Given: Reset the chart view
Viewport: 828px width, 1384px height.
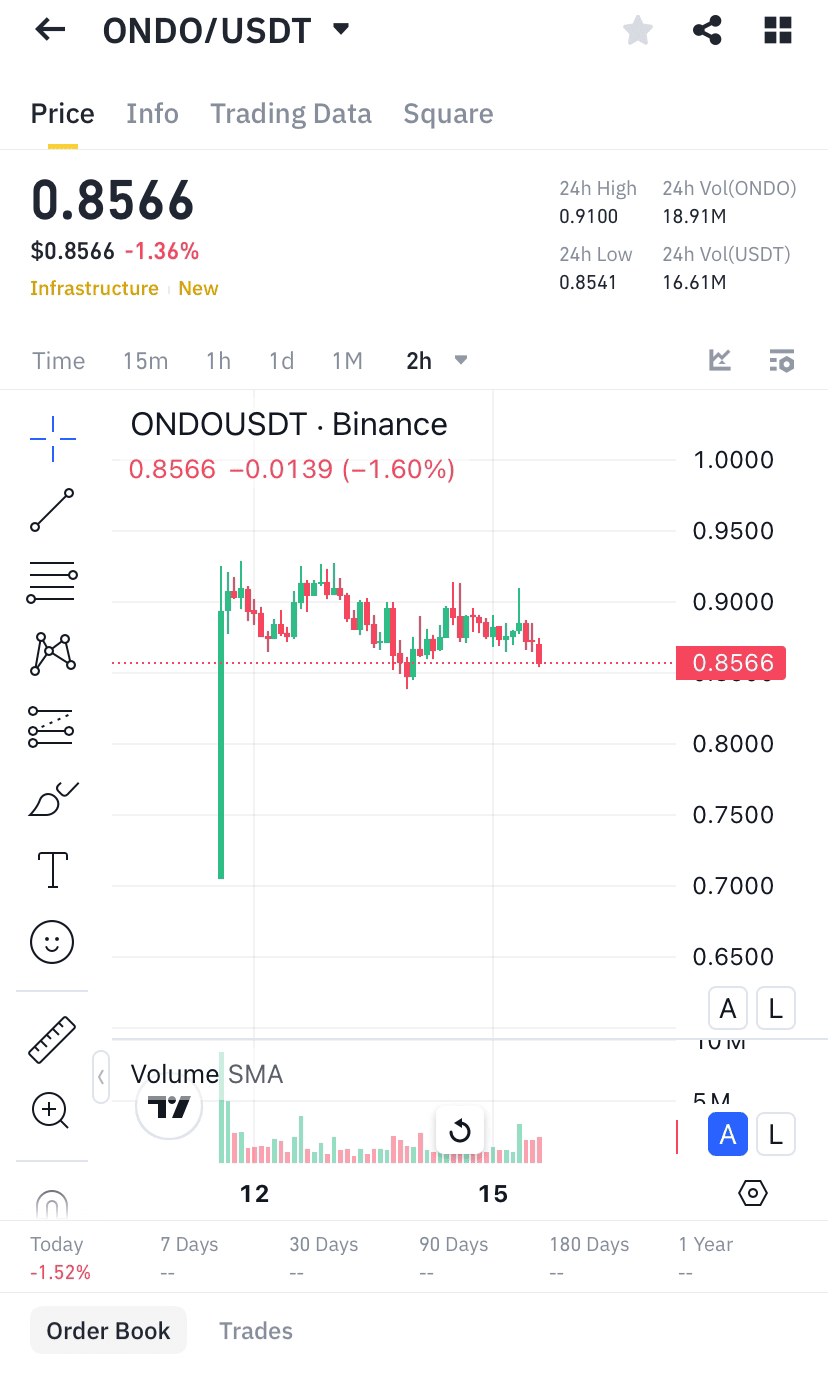Looking at the screenshot, I should click(460, 1132).
